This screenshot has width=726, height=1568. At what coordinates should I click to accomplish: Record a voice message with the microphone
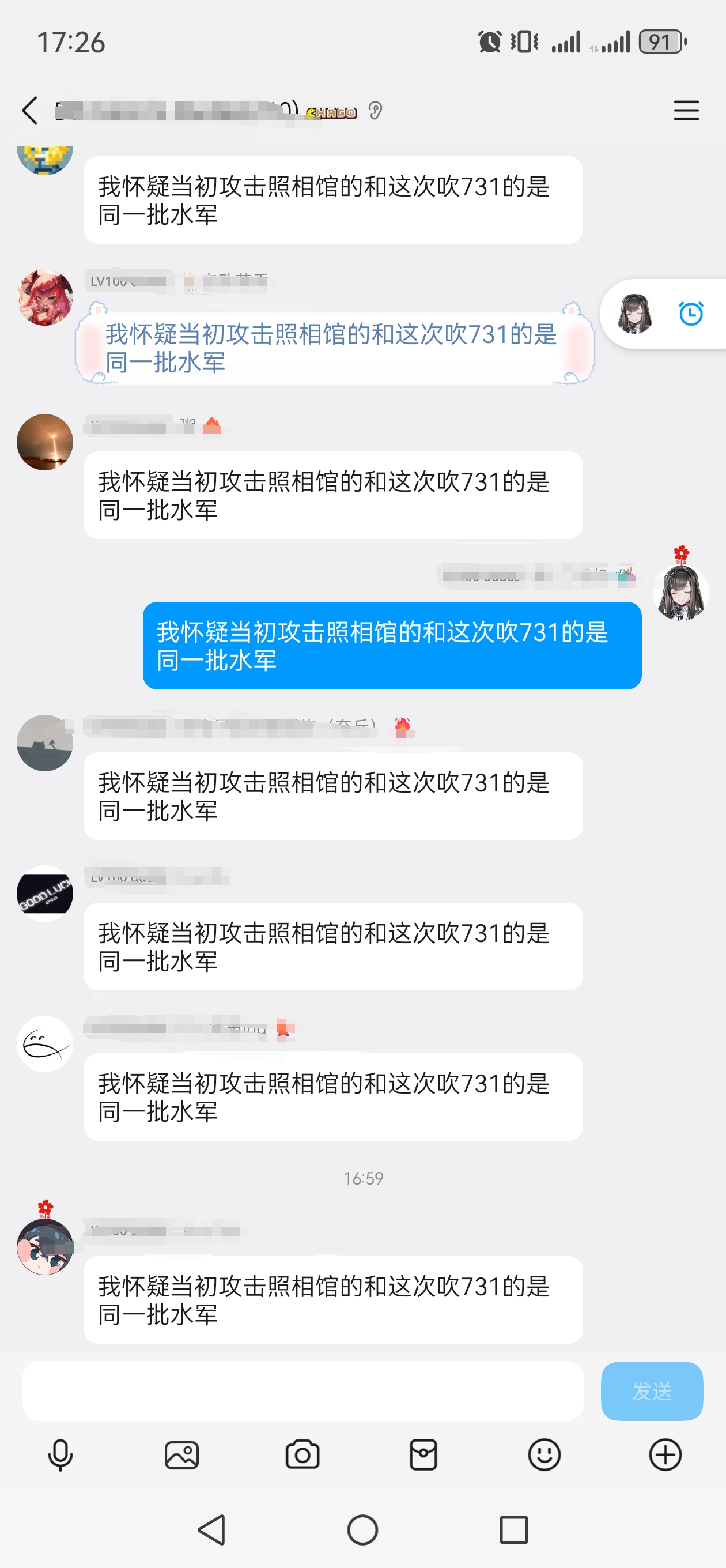pos(60,1455)
